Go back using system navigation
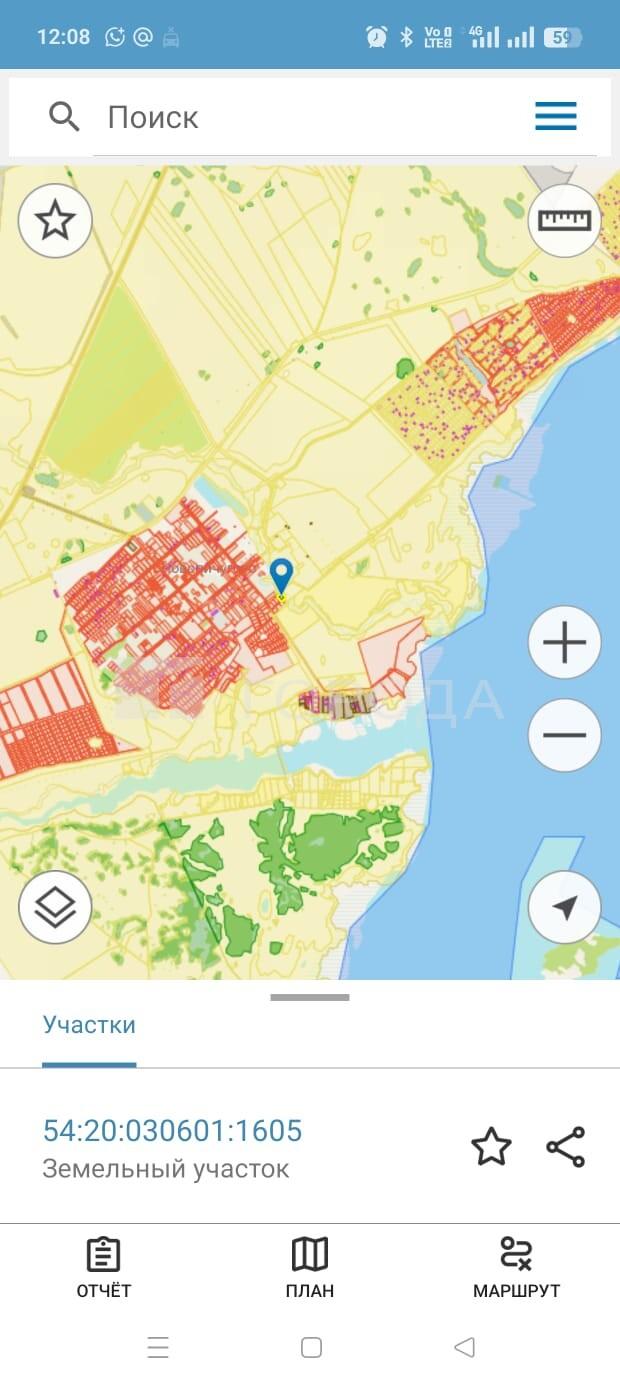The image size is (620, 1386). pyautogui.click(x=464, y=1347)
